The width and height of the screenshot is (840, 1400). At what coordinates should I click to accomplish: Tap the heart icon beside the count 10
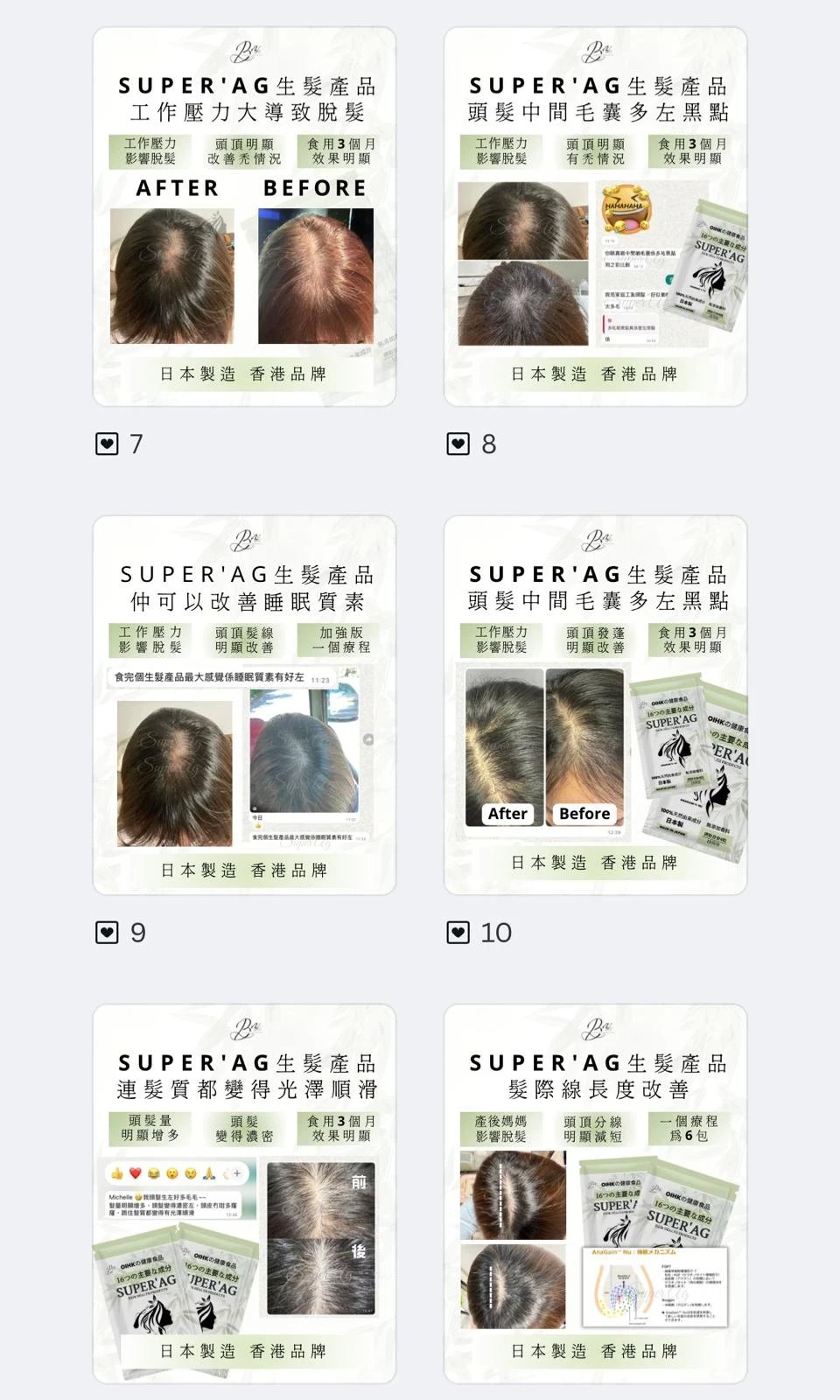(458, 933)
